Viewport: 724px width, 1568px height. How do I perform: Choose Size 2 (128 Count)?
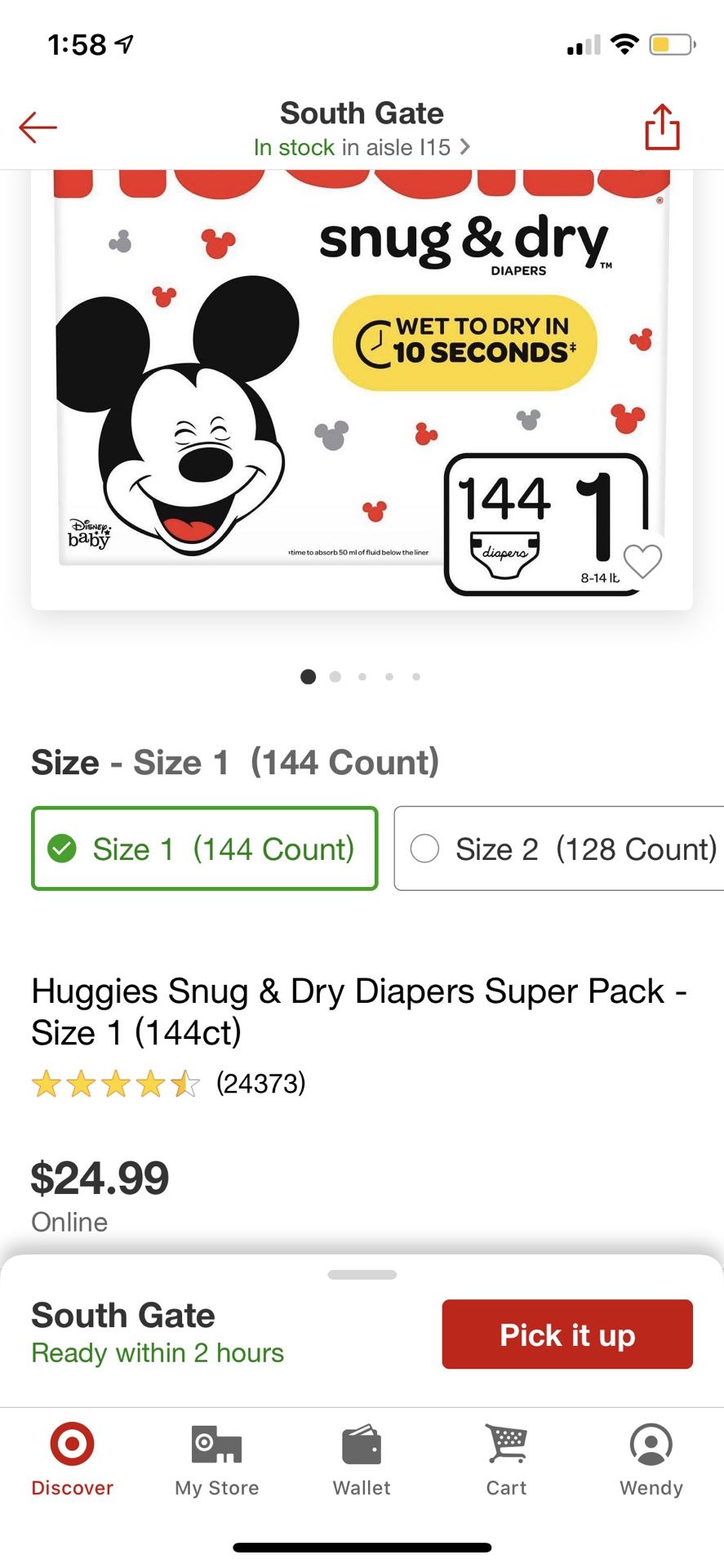click(563, 849)
